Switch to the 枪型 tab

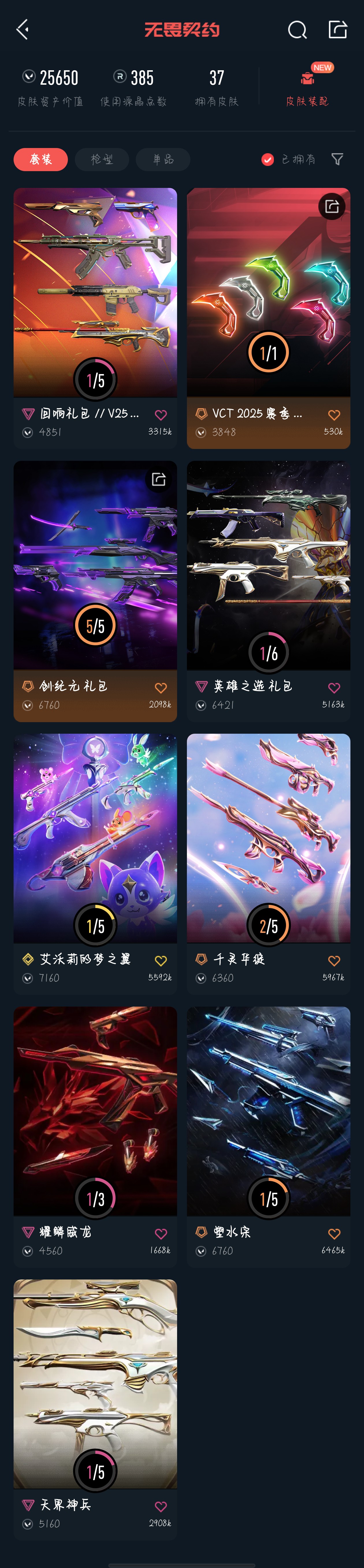(102, 160)
